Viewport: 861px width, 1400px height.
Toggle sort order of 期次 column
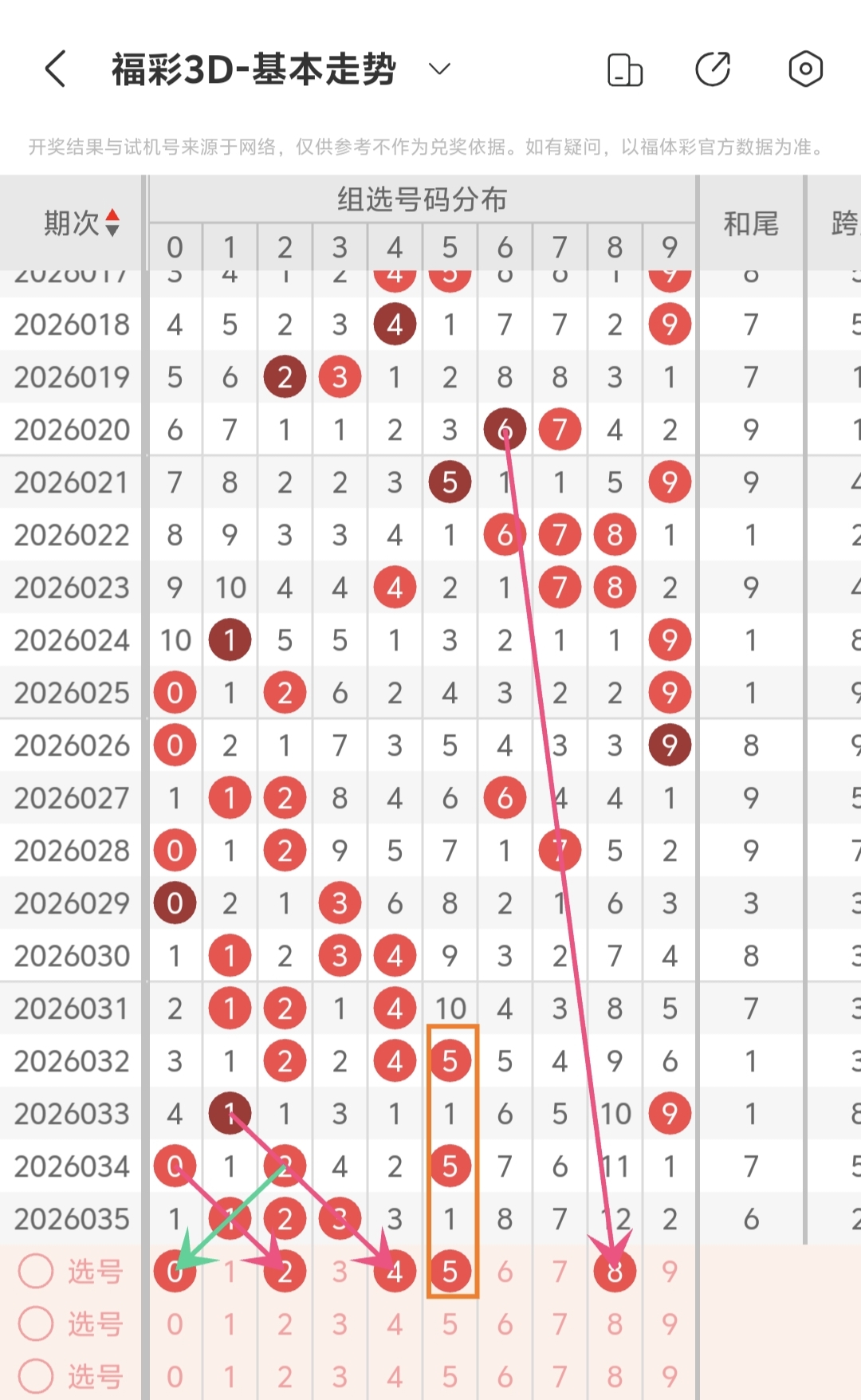coord(112,223)
